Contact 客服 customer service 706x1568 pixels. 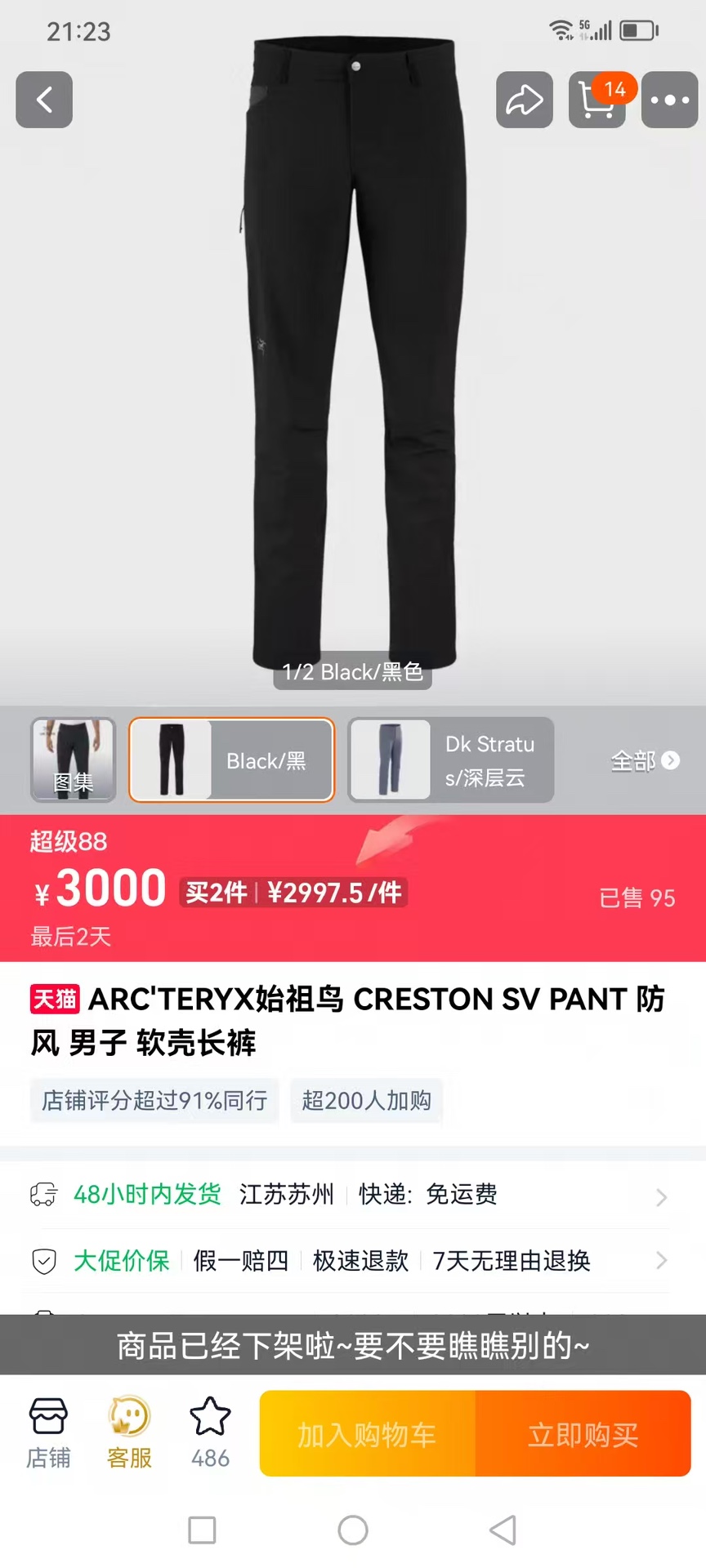coord(129,1433)
